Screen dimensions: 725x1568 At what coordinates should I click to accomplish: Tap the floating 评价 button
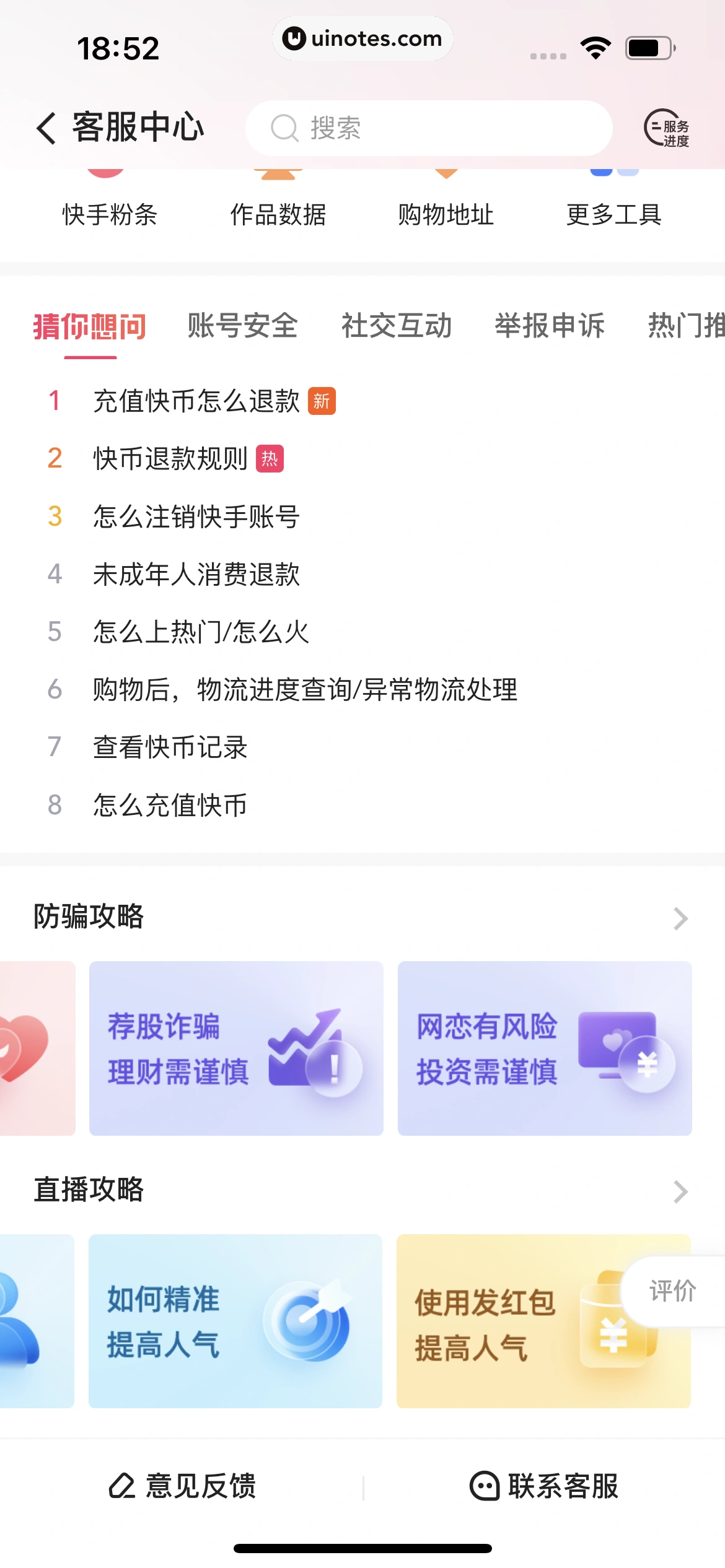[x=673, y=1291]
